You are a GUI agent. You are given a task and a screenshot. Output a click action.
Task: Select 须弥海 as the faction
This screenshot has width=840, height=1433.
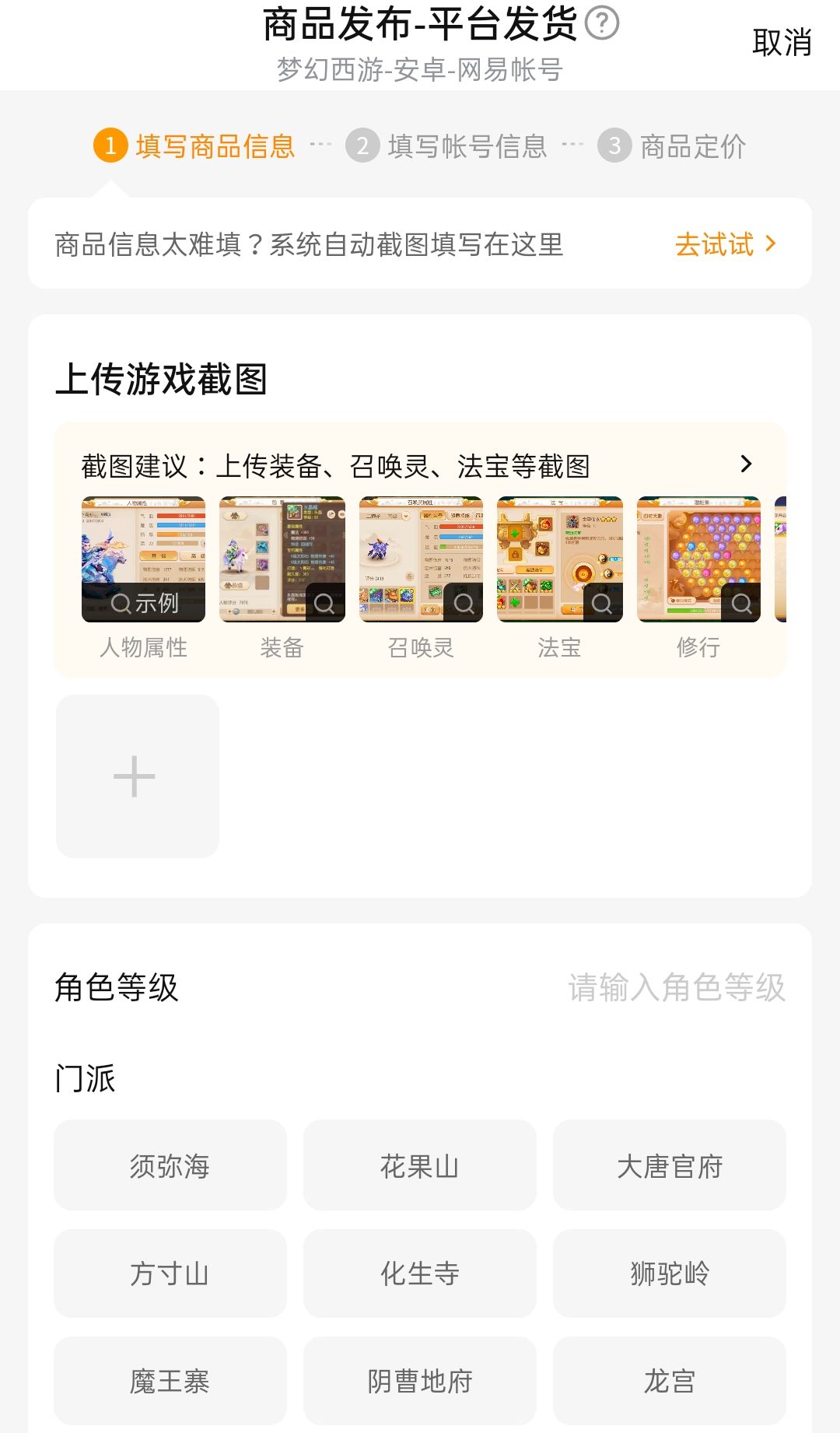pyautogui.click(x=170, y=1165)
